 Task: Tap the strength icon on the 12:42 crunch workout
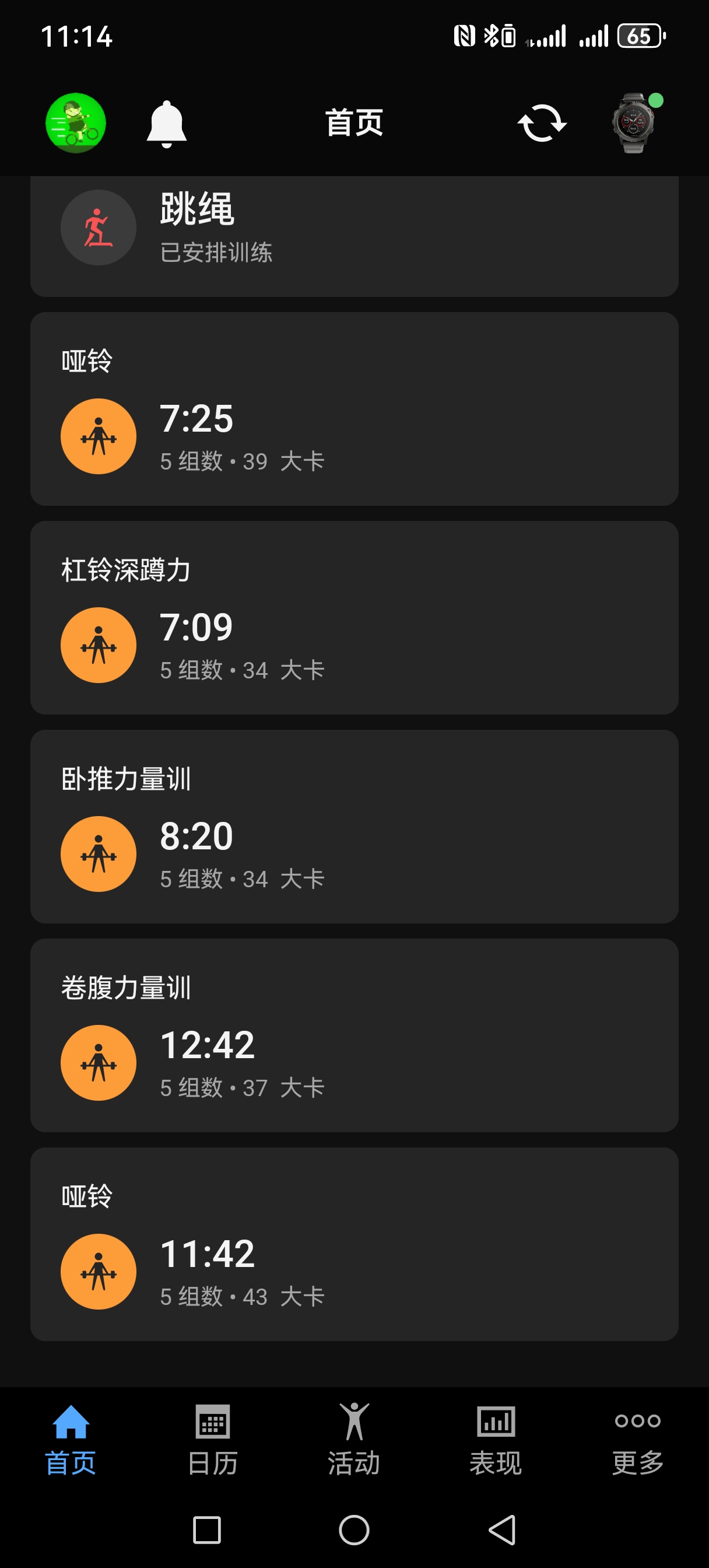(97, 1062)
